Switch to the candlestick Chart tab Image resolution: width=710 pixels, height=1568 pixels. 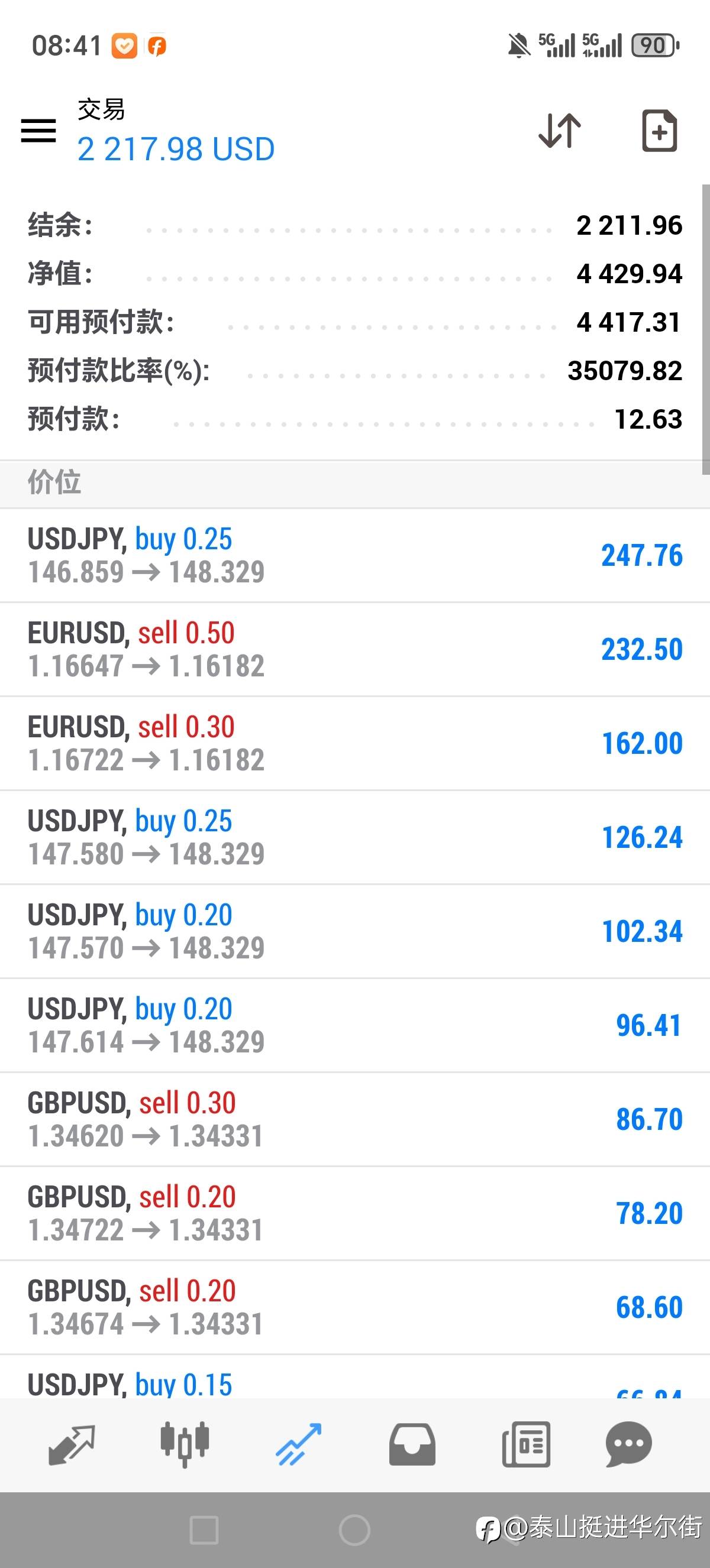[x=185, y=1444]
